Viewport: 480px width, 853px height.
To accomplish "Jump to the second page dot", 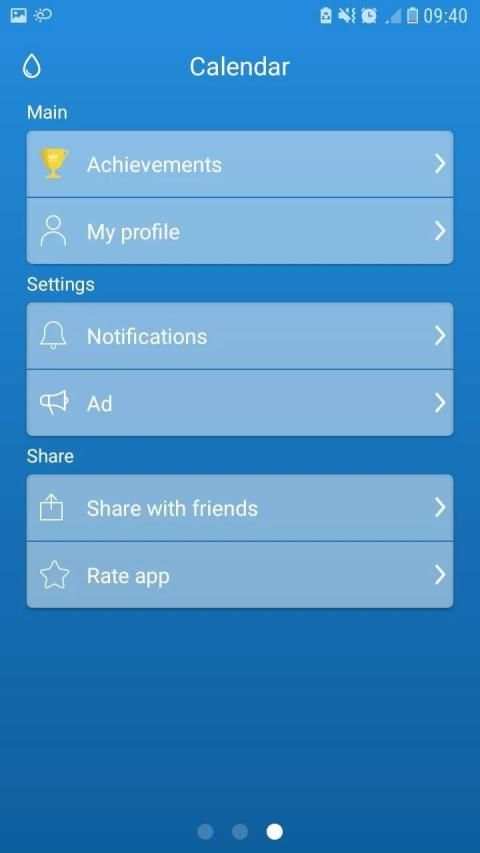I will 240,831.
